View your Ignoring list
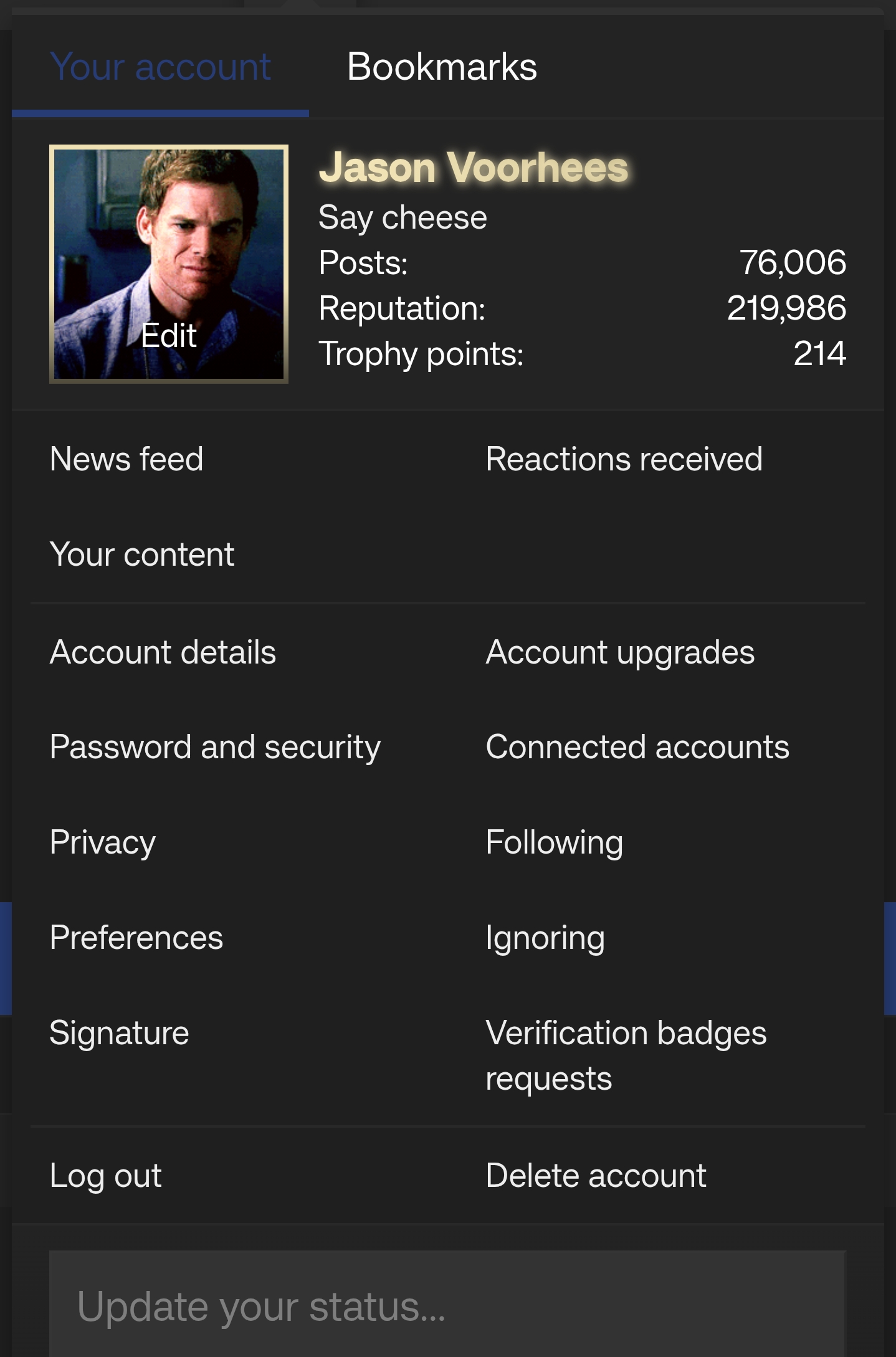The width and height of the screenshot is (896, 1357). click(545, 936)
